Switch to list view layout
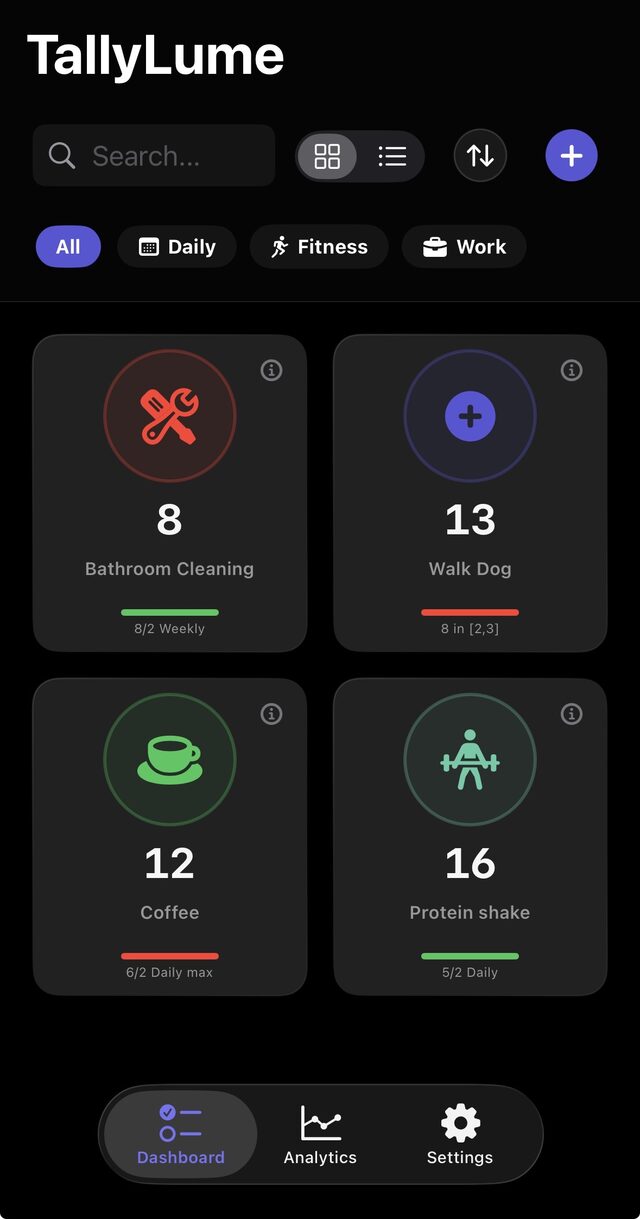 click(x=392, y=156)
